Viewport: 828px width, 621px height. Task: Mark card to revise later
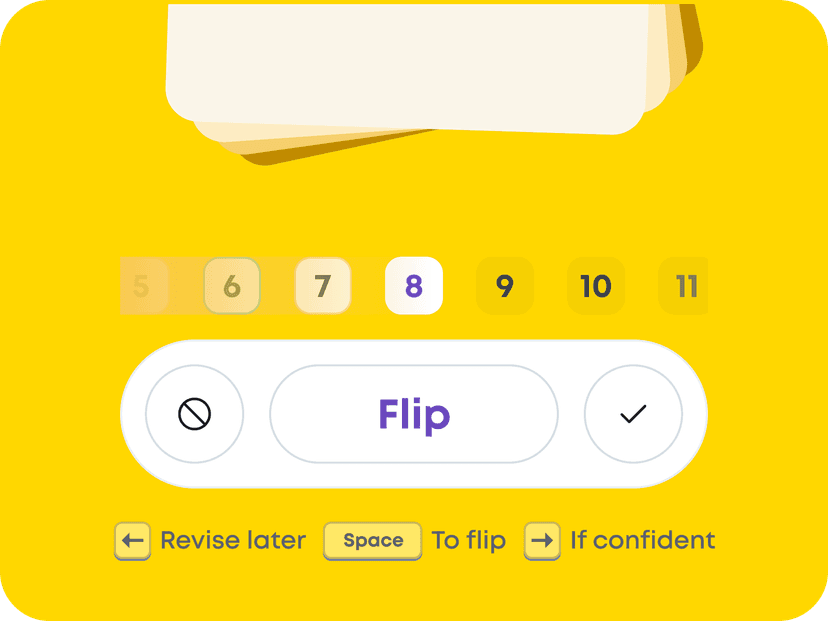194,414
